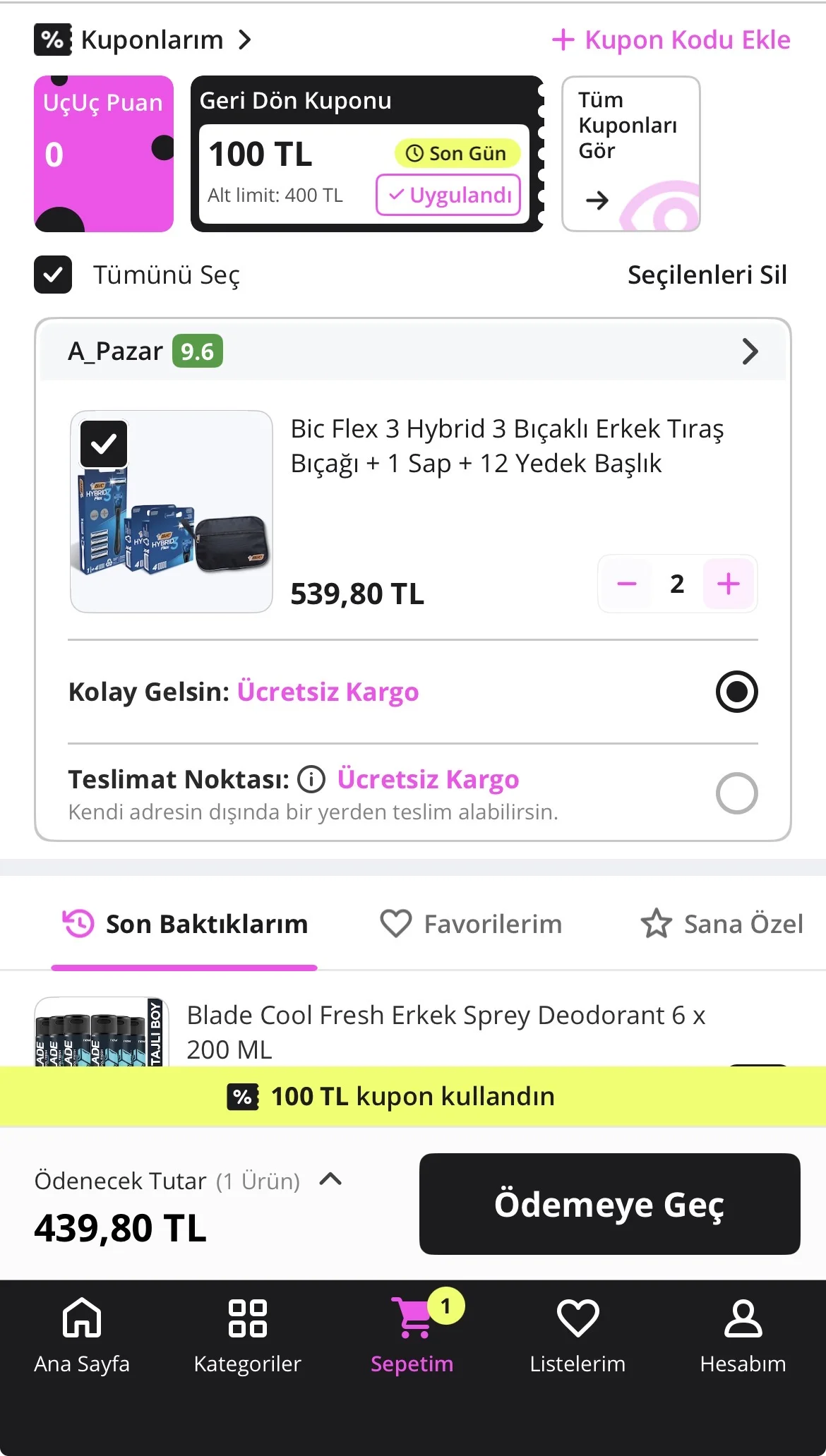The width and height of the screenshot is (826, 1456).
Task: Uncheck the Bic Flex 3 Hybrid product
Action: click(x=104, y=444)
